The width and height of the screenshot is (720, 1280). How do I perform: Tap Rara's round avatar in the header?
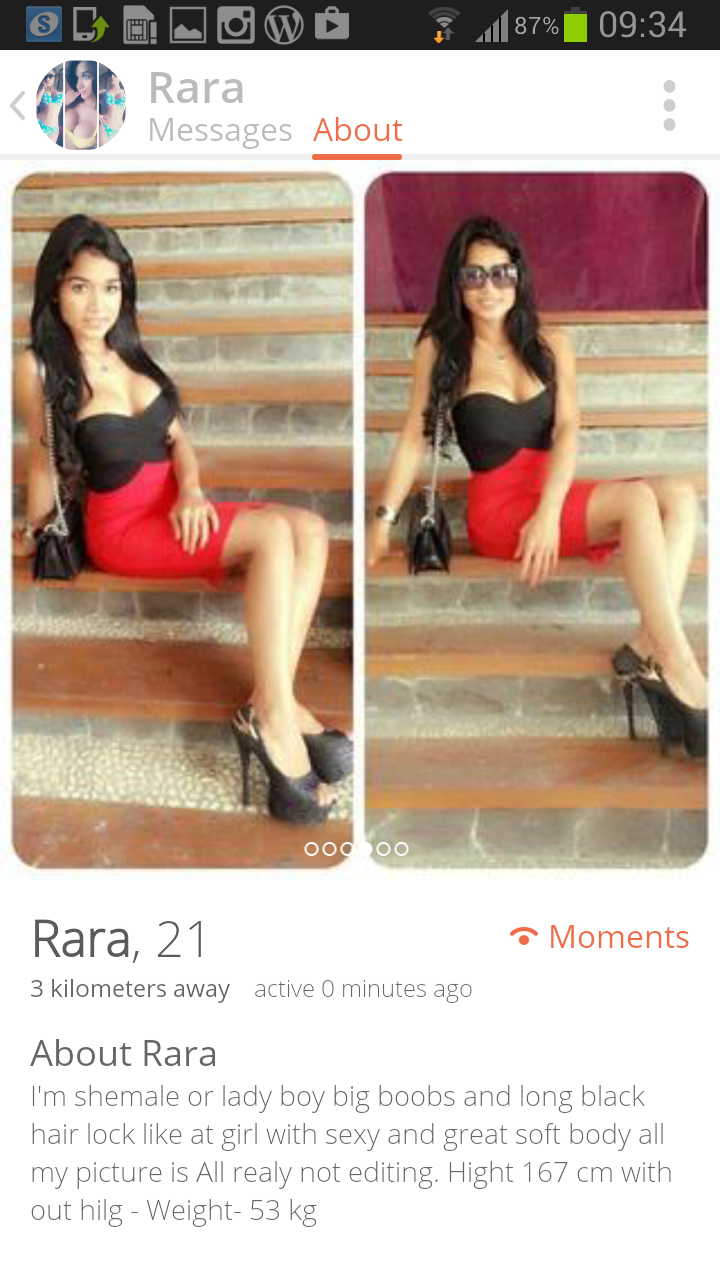tap(81, 105)
